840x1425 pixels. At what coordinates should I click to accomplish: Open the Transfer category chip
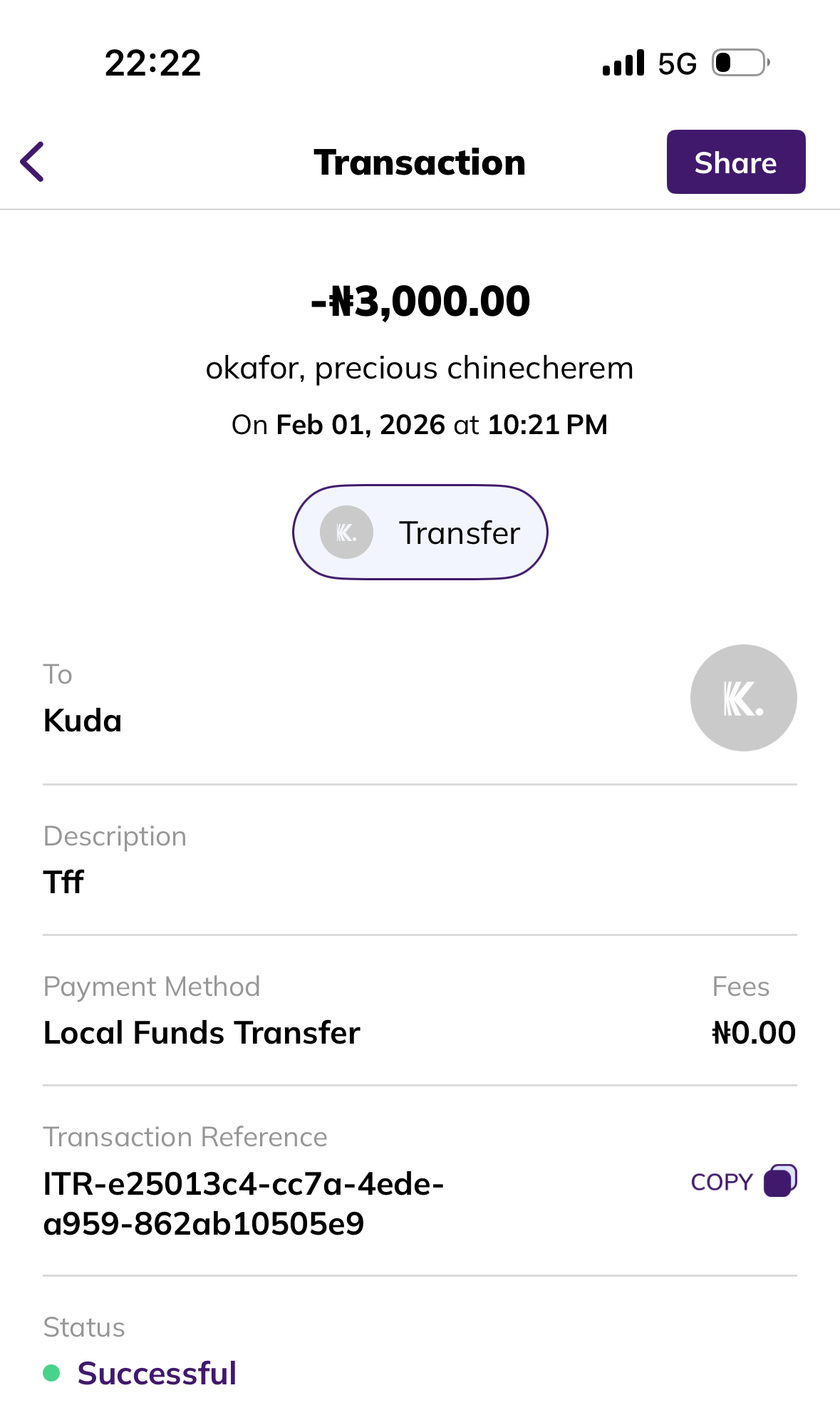420,533
